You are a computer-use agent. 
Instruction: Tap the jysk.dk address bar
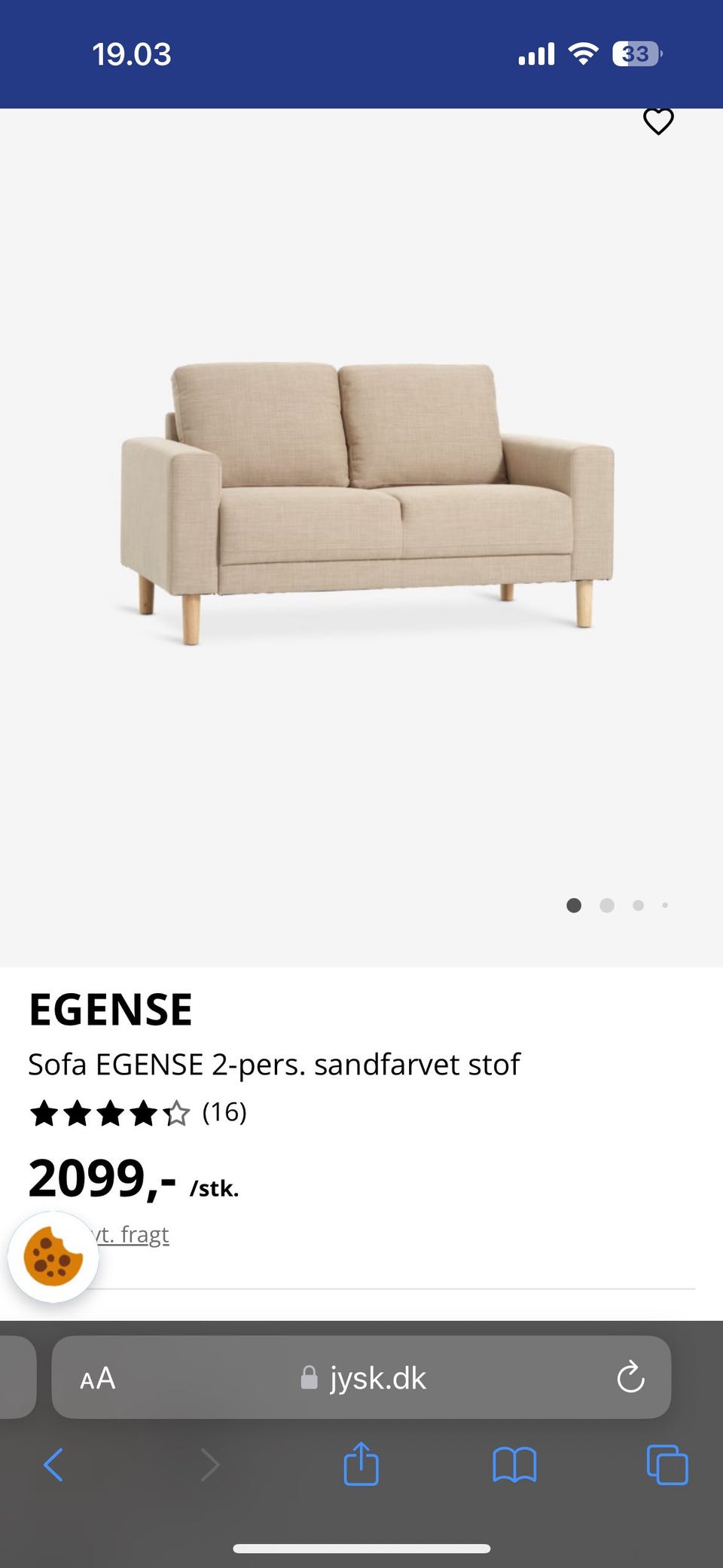pyautogui.click(x=377, y=1377)
